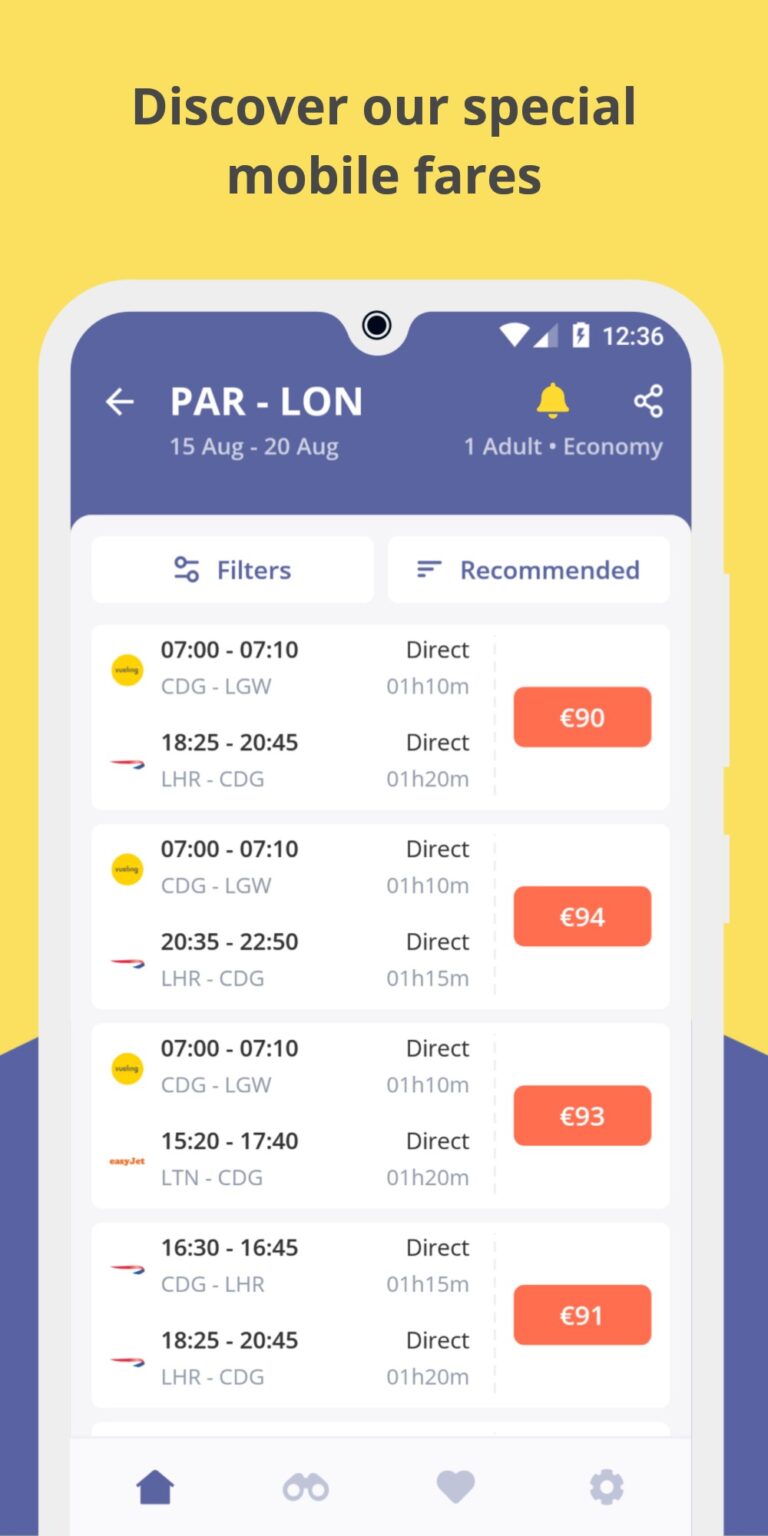The image size is (768, 1536).
Task: Tap the bell to set a price alert
Action: coord(553,401)
